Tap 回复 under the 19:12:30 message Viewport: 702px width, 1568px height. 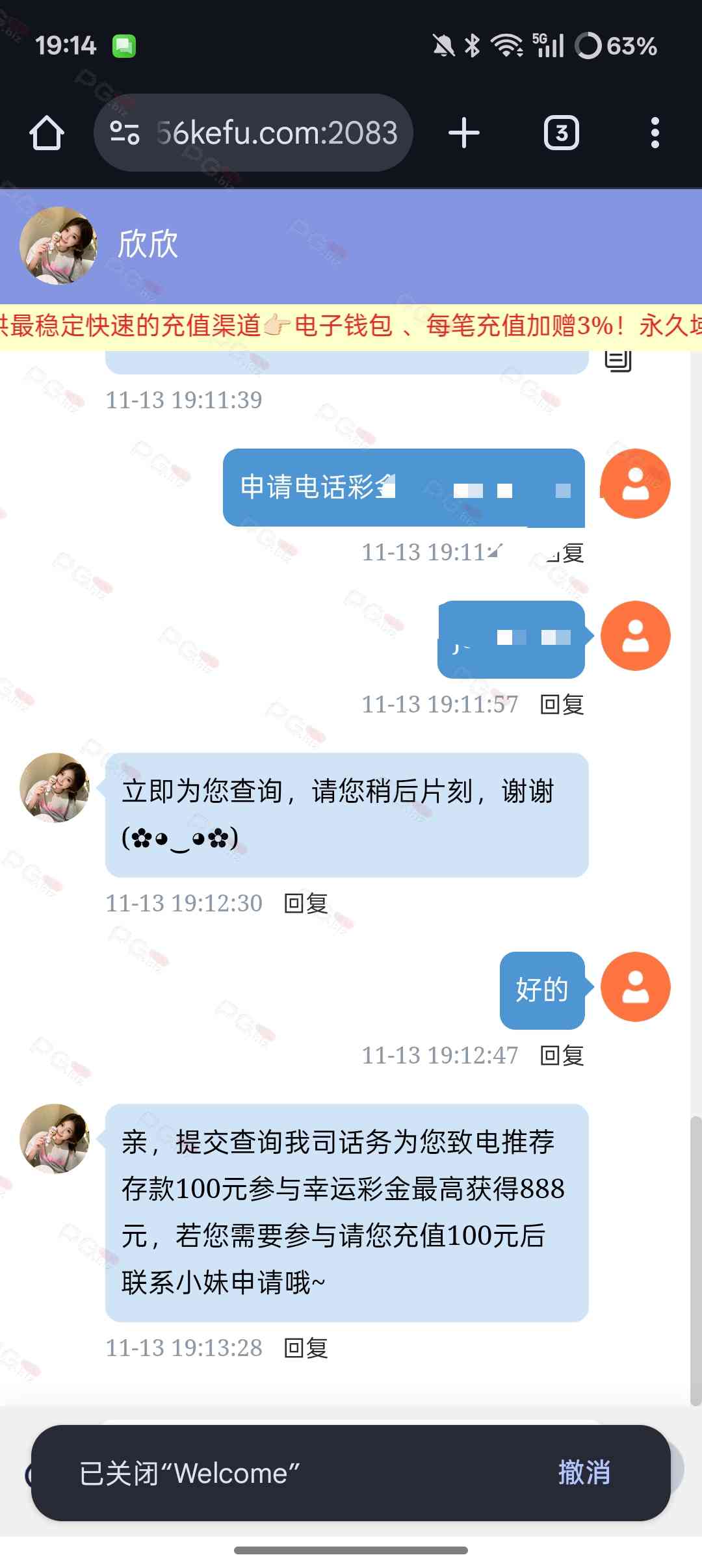(x=306, y=903)
